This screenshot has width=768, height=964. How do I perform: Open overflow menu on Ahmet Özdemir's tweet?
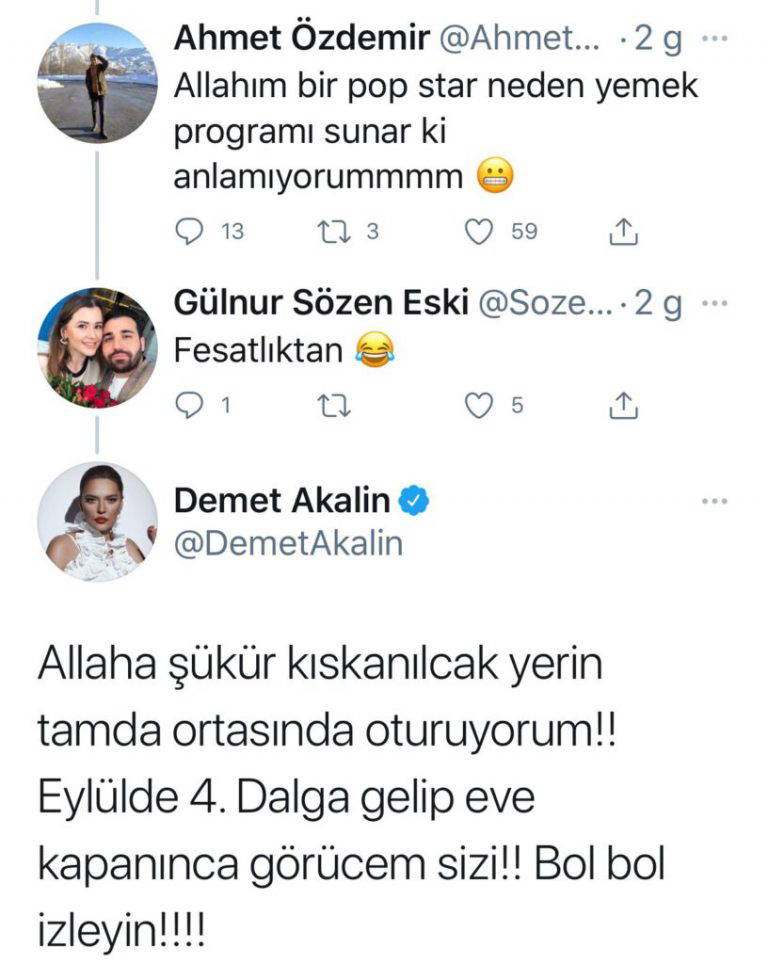(x=712, y=39)
